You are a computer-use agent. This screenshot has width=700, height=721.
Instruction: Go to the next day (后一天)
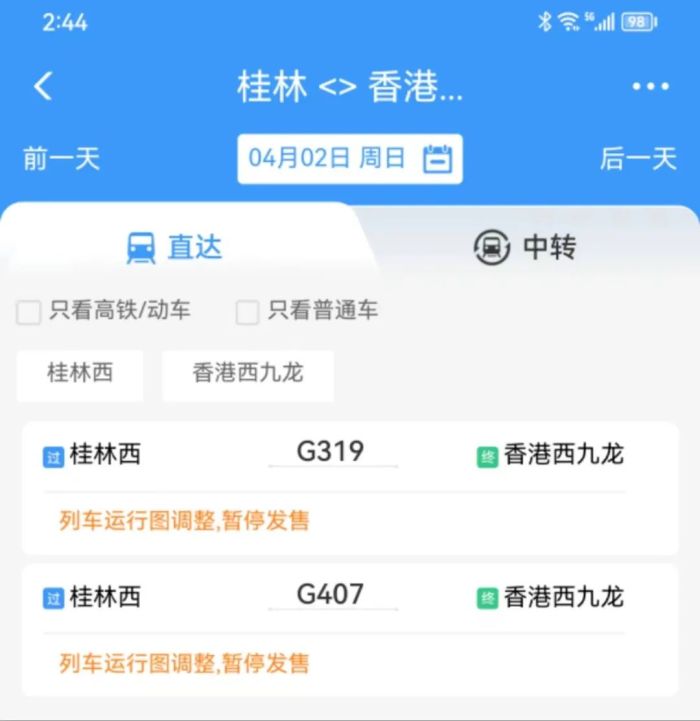click(638, 158)
